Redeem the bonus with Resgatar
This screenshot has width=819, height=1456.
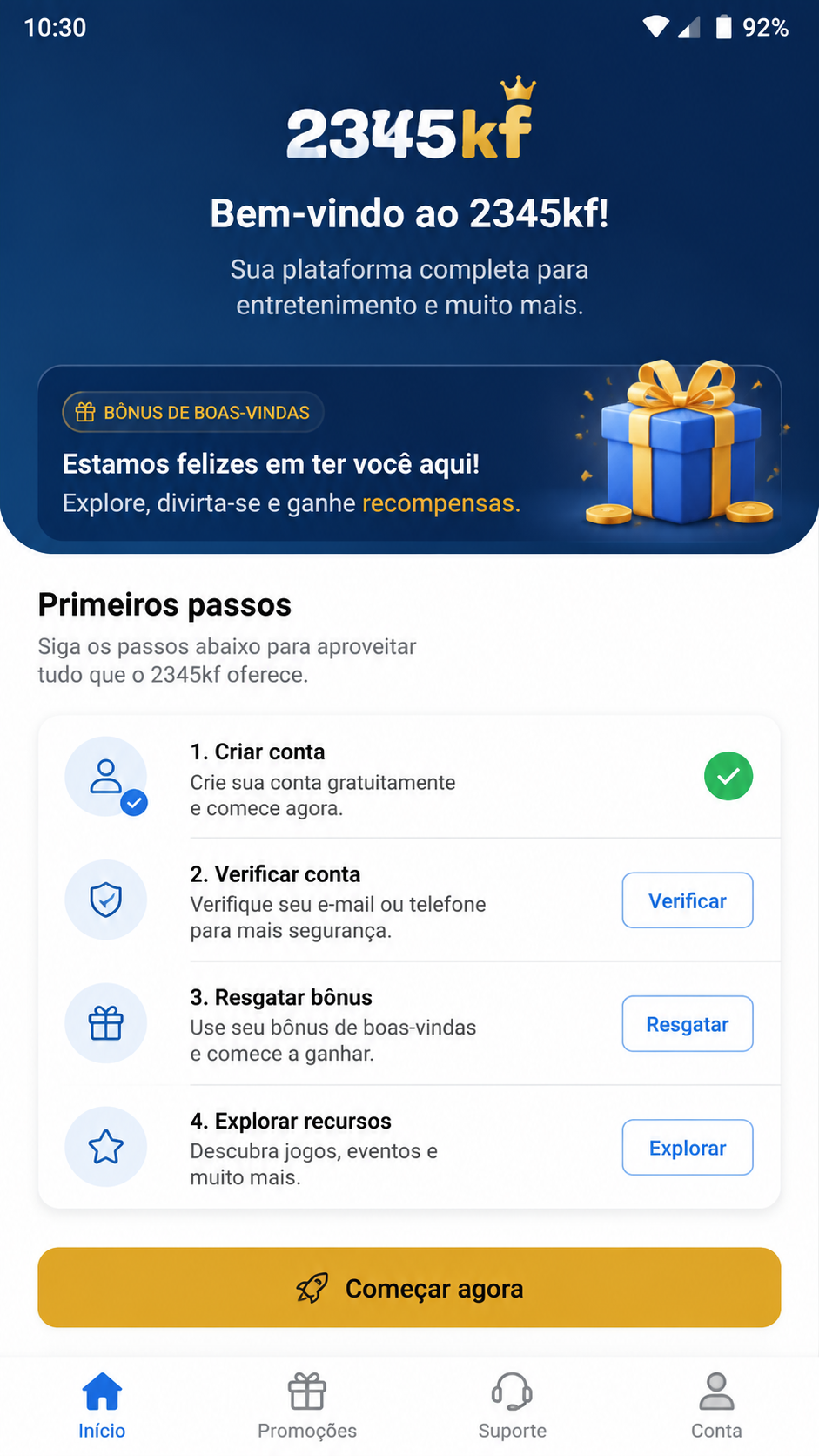687,1024
